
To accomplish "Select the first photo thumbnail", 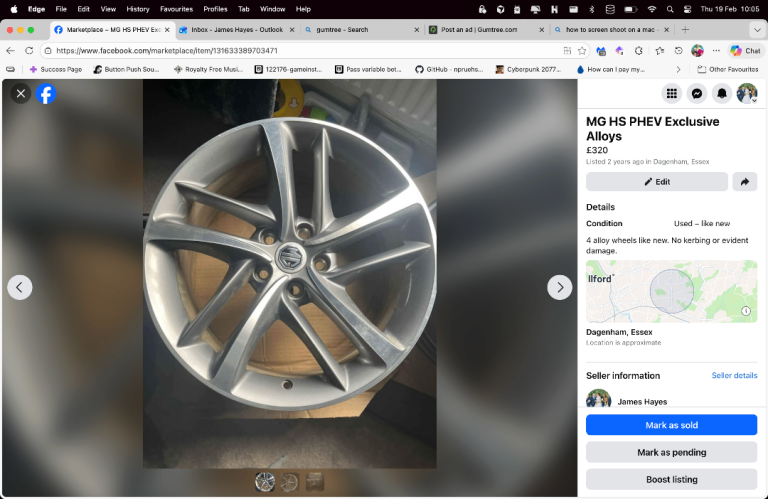I will 265,482.
